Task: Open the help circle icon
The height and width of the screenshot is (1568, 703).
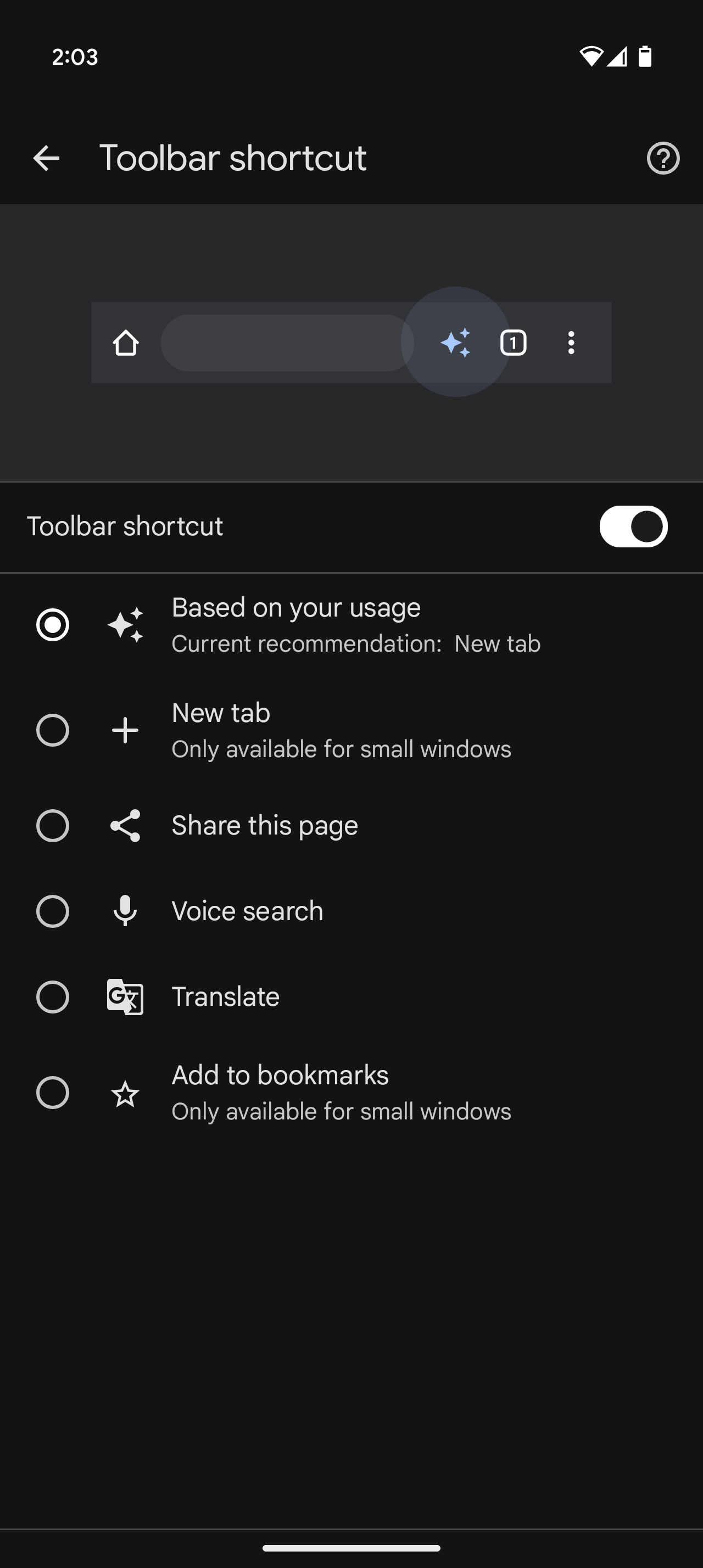Action: [662, 158]
